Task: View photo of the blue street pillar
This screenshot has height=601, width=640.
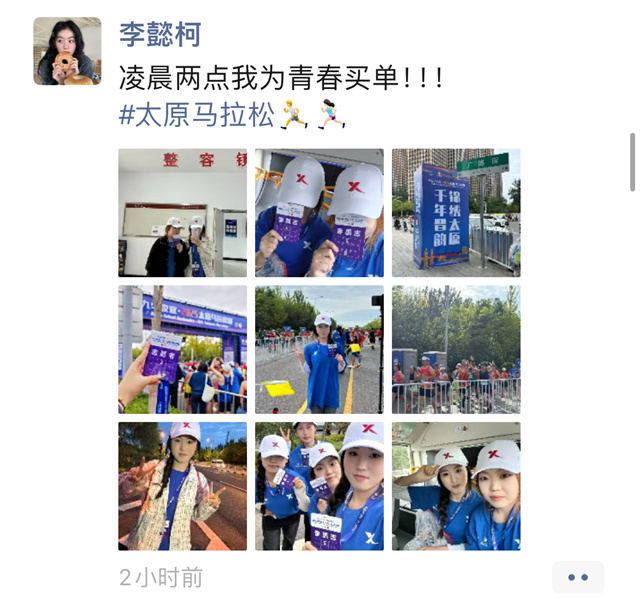Action: coord(456,213)
